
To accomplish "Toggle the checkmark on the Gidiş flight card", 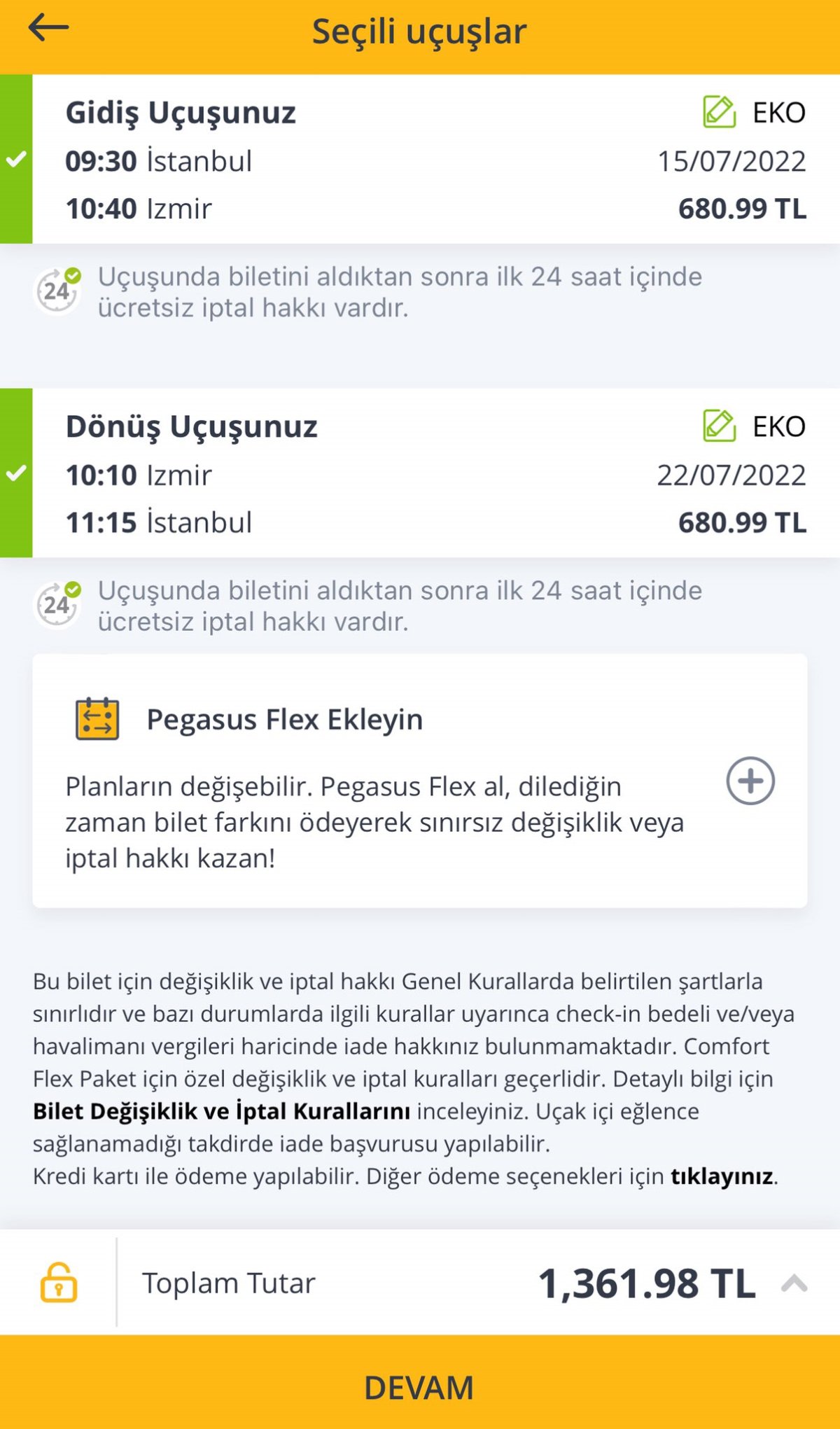I will coord(16,160).
